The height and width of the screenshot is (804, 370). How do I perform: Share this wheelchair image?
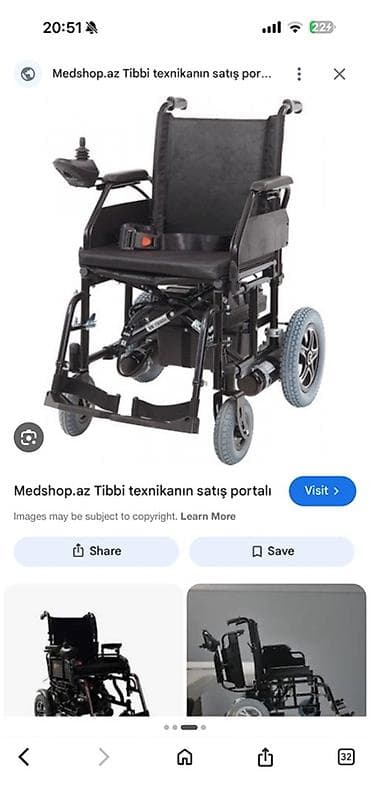tap(96, 551)
